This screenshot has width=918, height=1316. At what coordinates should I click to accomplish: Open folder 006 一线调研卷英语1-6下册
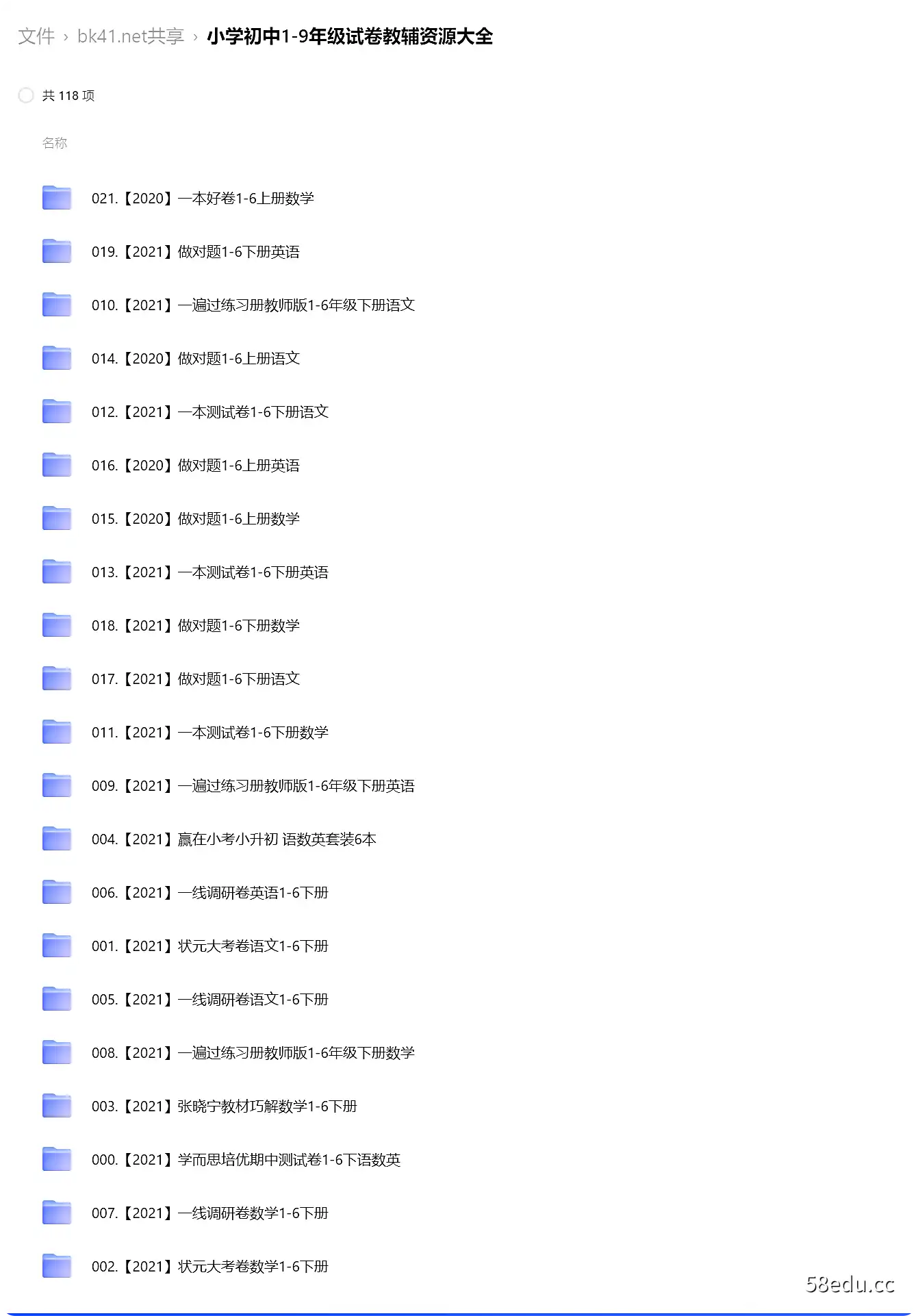pyautogui.click(x=209, y=893)
